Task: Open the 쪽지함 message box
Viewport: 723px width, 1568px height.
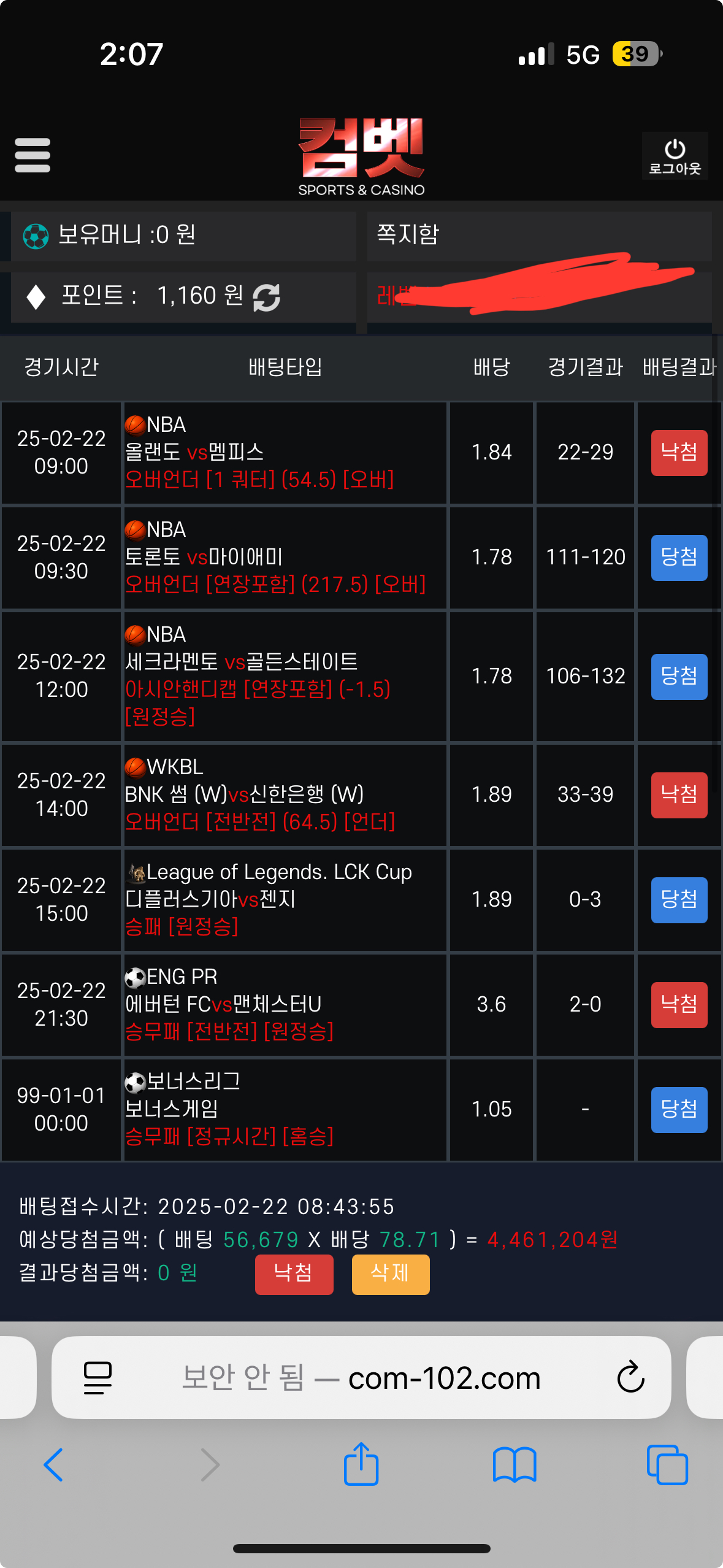Action: [x=538, y=236]
